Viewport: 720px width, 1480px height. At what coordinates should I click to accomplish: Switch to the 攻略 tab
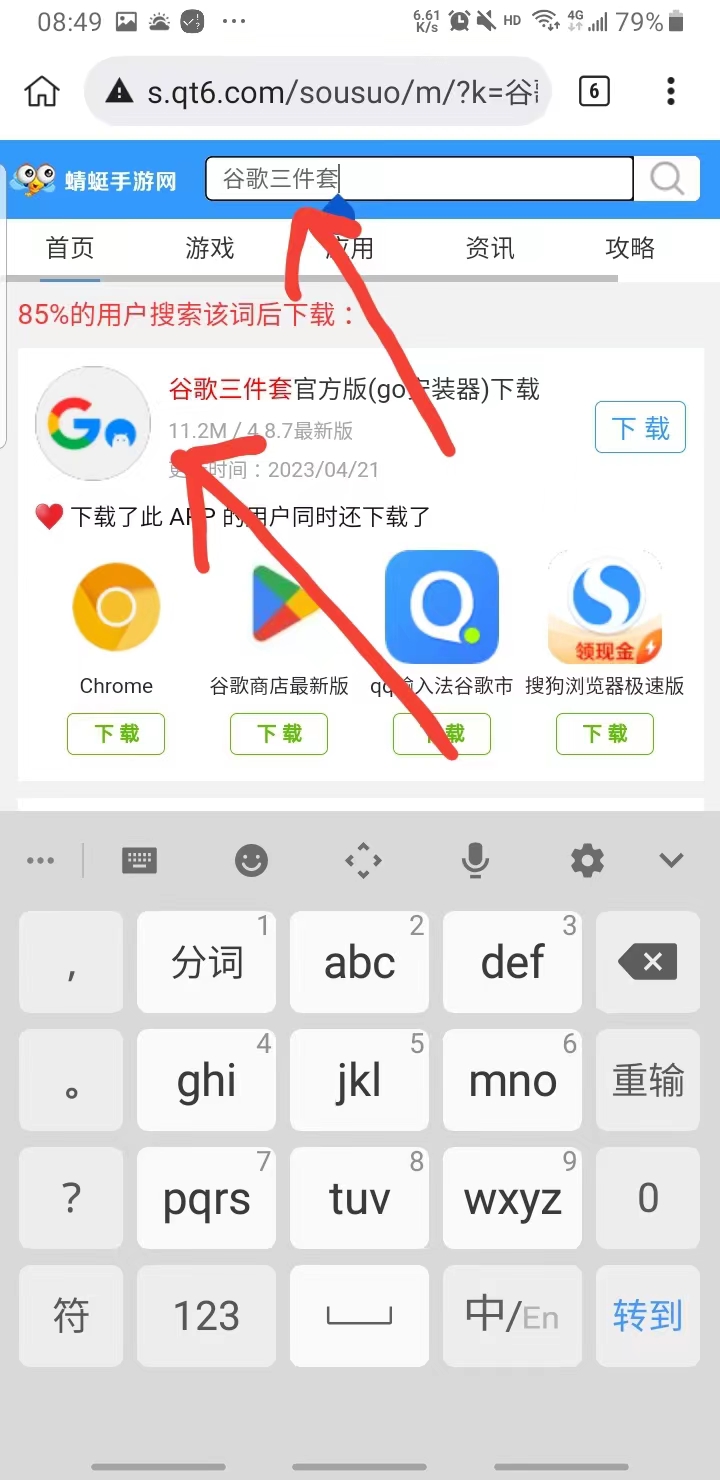click(x=630, y=248)
